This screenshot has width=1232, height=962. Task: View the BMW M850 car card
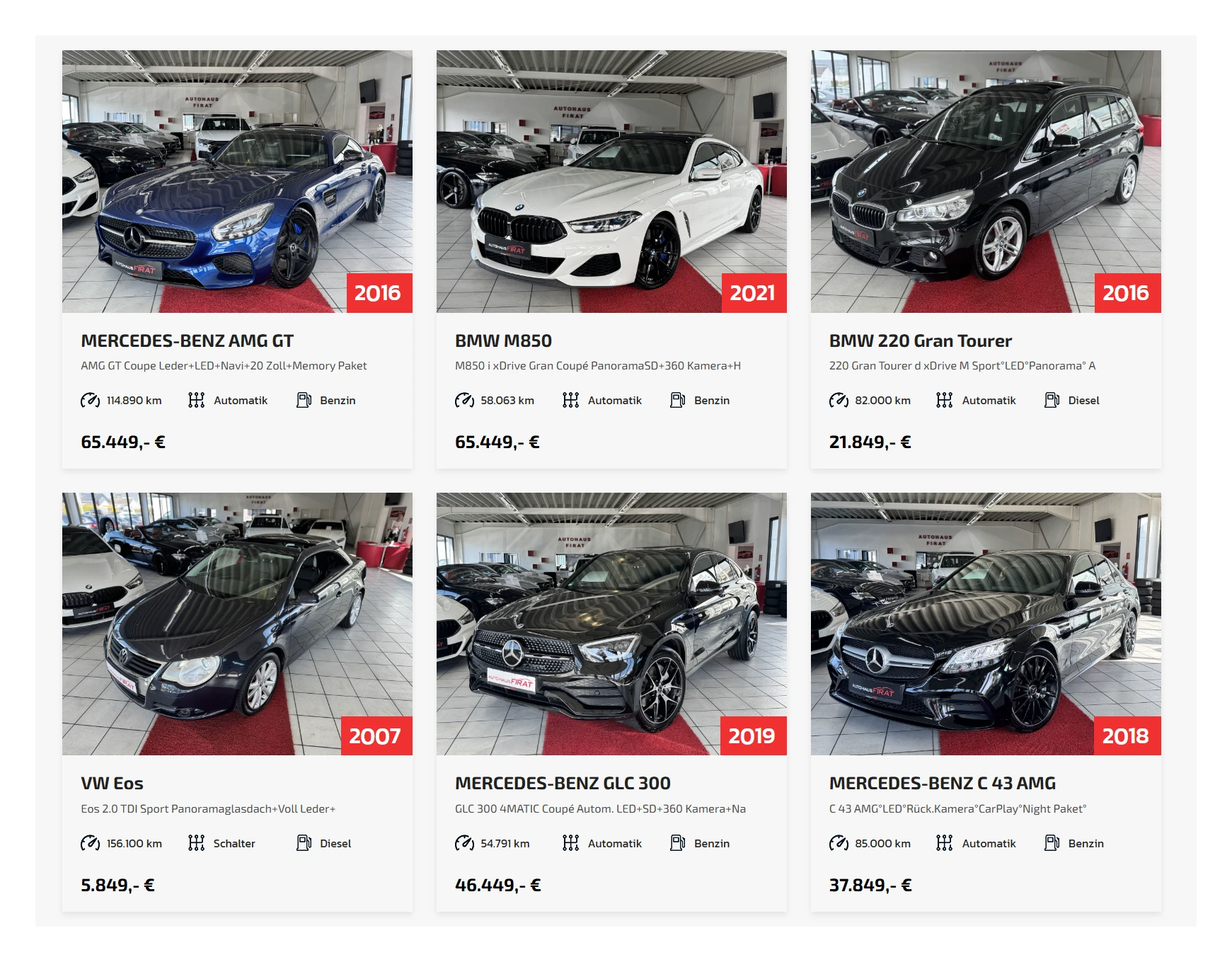tap(503, 340)
